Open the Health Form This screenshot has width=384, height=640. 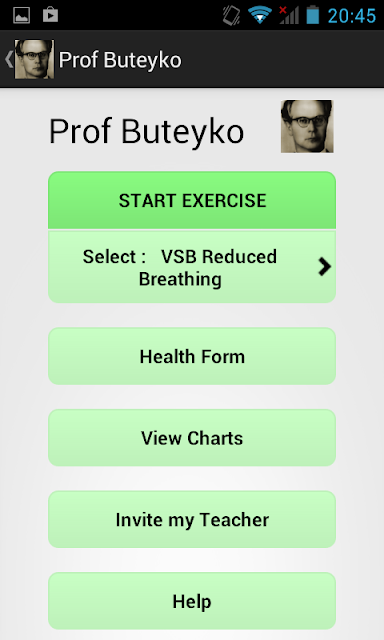click(x=192, y=356)
